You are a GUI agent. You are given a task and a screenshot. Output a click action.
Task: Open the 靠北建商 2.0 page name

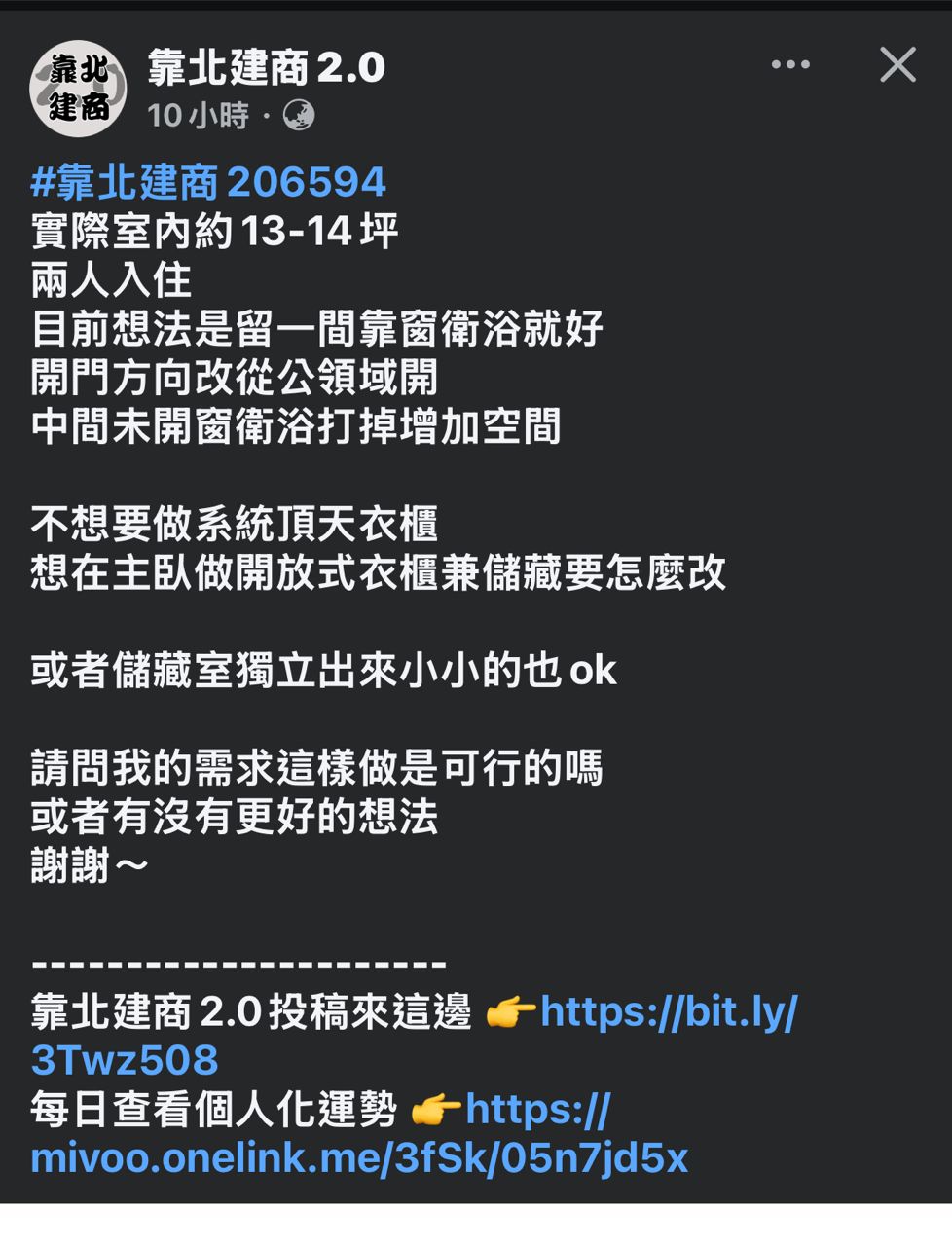266,67
